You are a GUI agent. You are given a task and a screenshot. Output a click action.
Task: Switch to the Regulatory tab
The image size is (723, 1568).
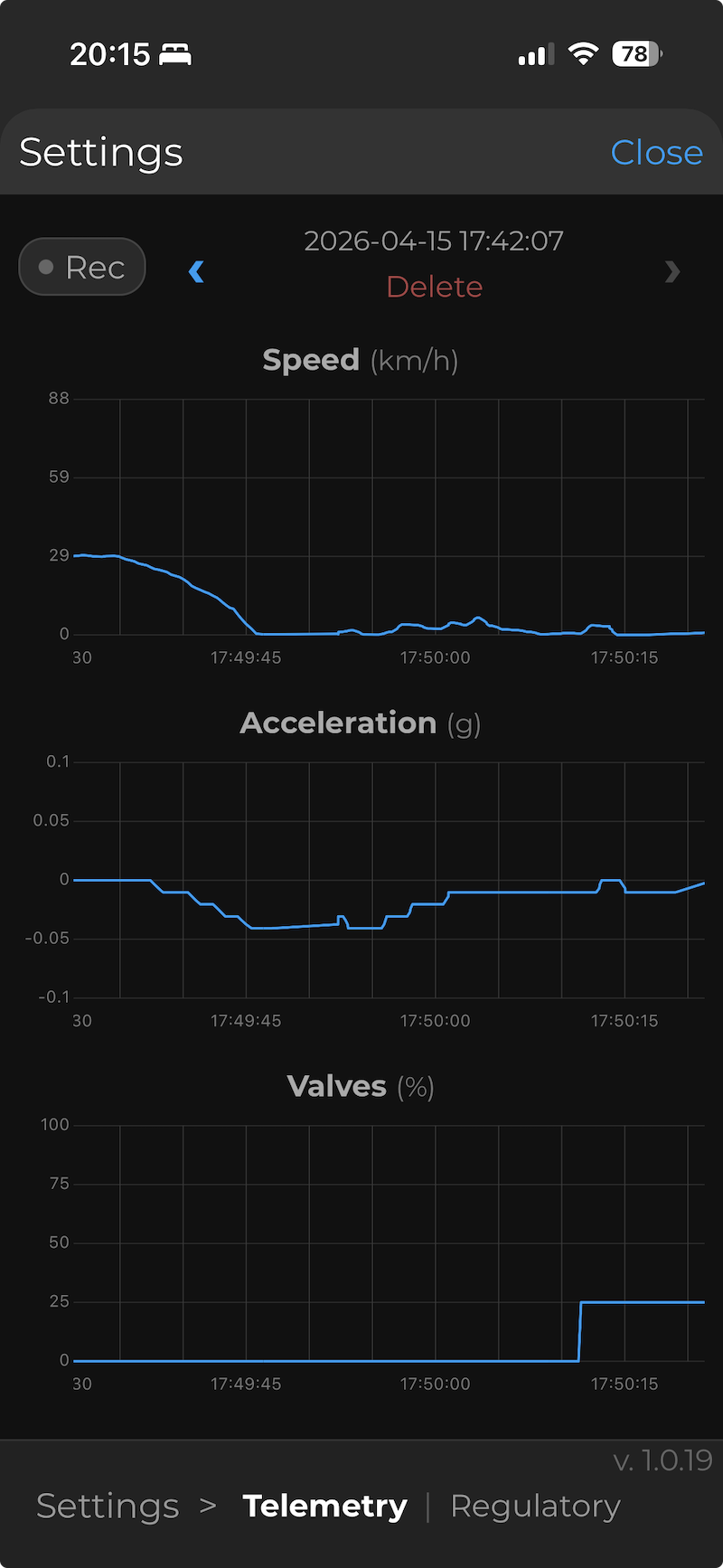[535, 1506]
